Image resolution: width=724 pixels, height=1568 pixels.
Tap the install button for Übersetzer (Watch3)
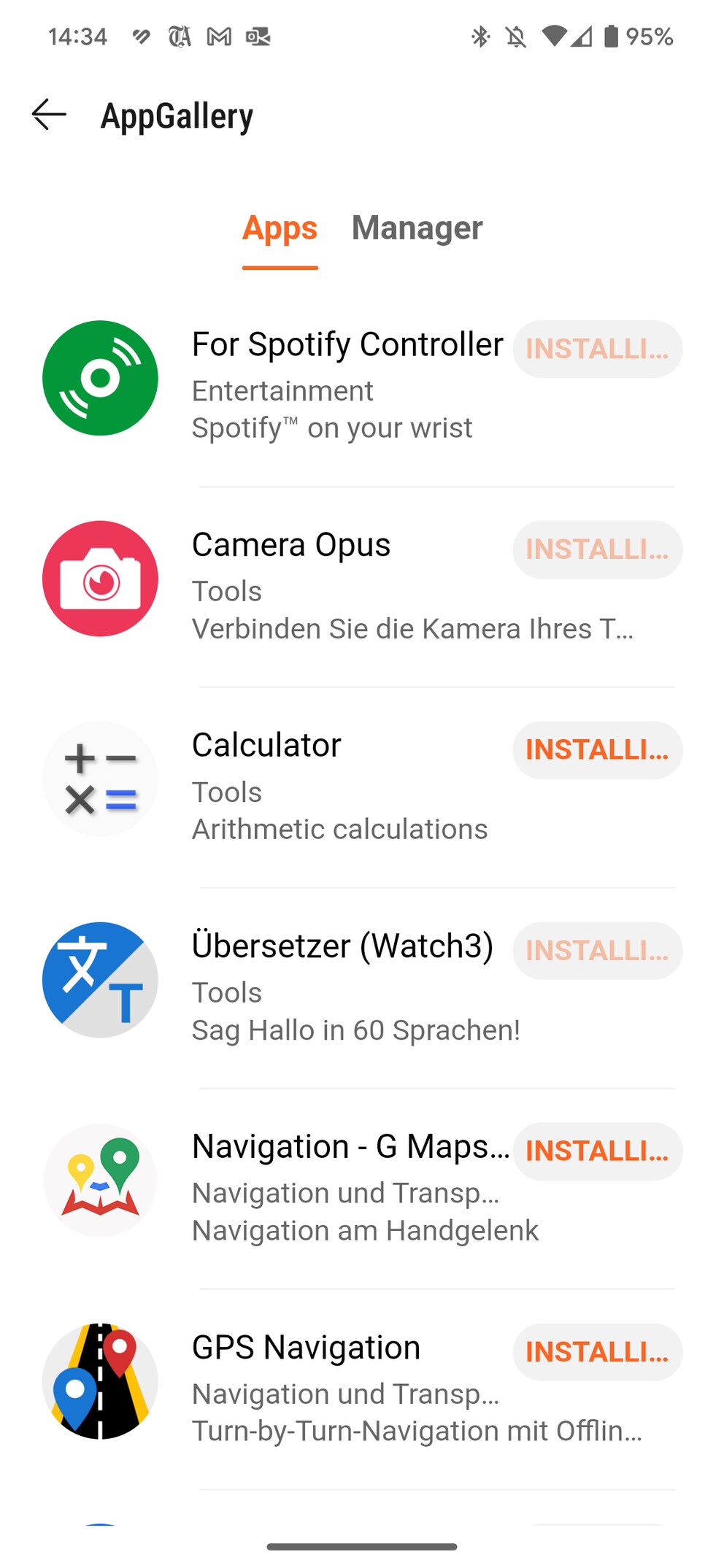coord(597,951)
